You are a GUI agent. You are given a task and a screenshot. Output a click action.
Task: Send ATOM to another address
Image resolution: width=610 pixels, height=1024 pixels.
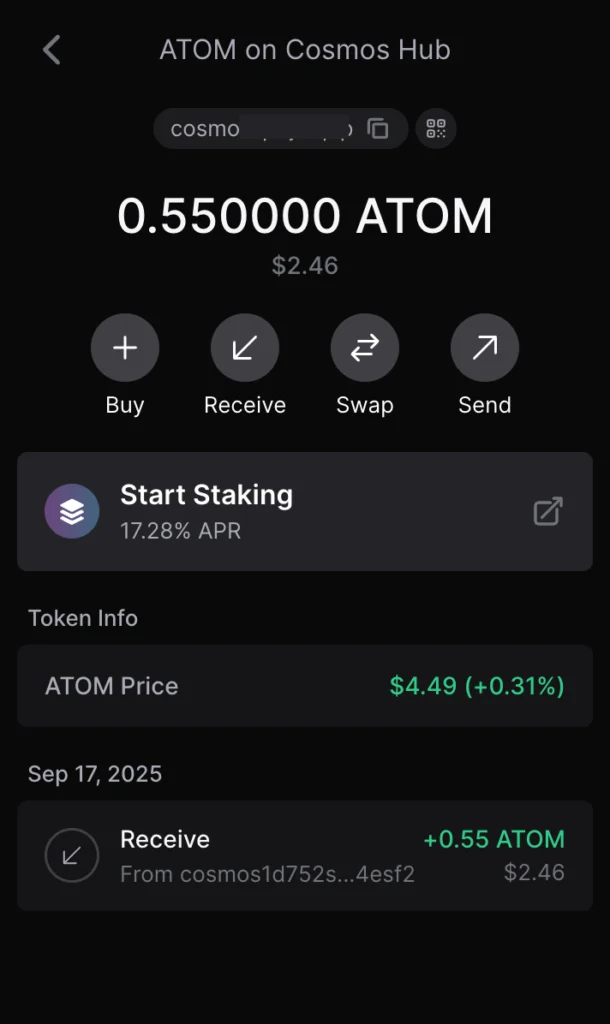pyautogui.click(x=485, y=348)
